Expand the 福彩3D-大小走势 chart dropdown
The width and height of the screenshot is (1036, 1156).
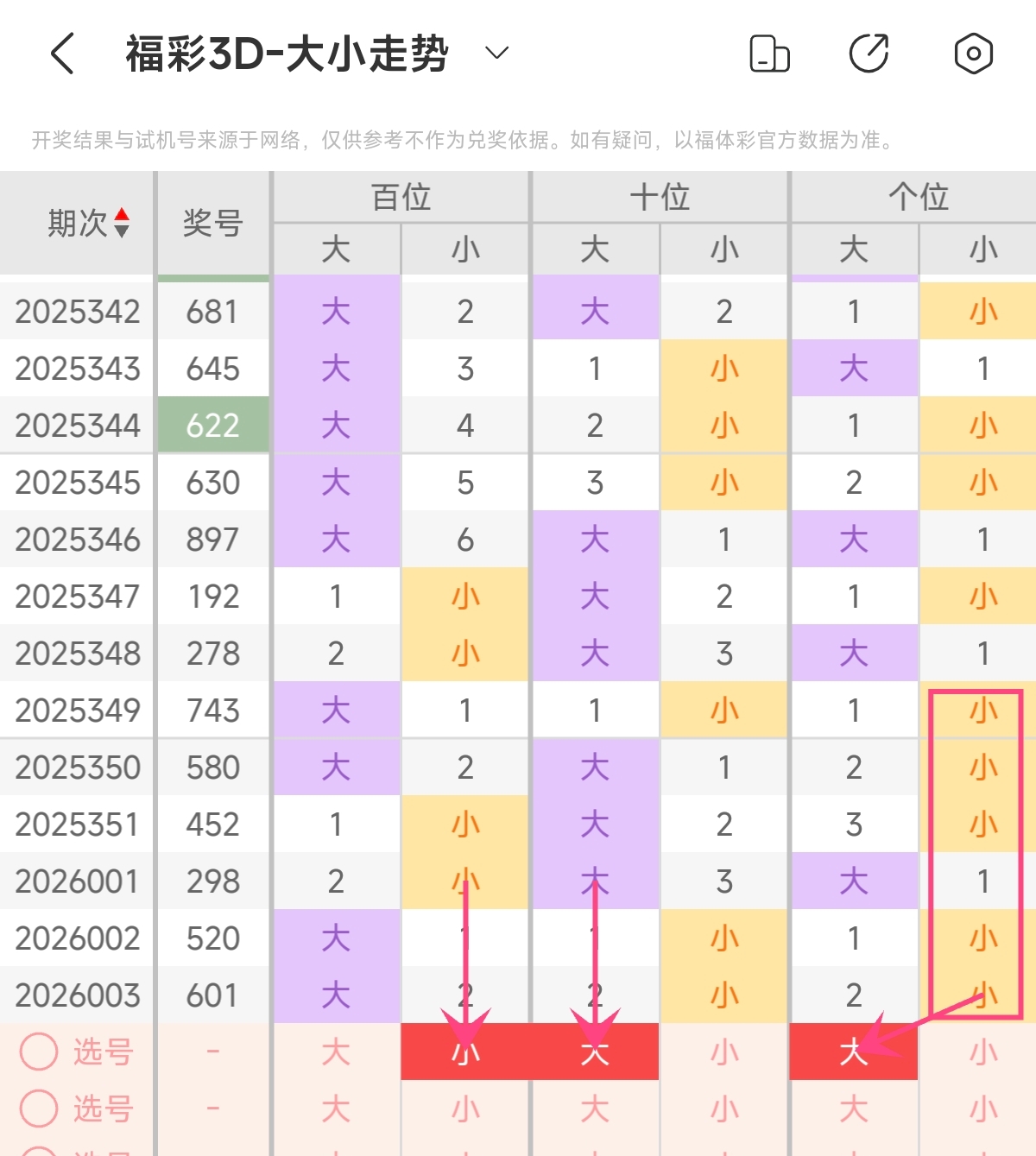496,54
